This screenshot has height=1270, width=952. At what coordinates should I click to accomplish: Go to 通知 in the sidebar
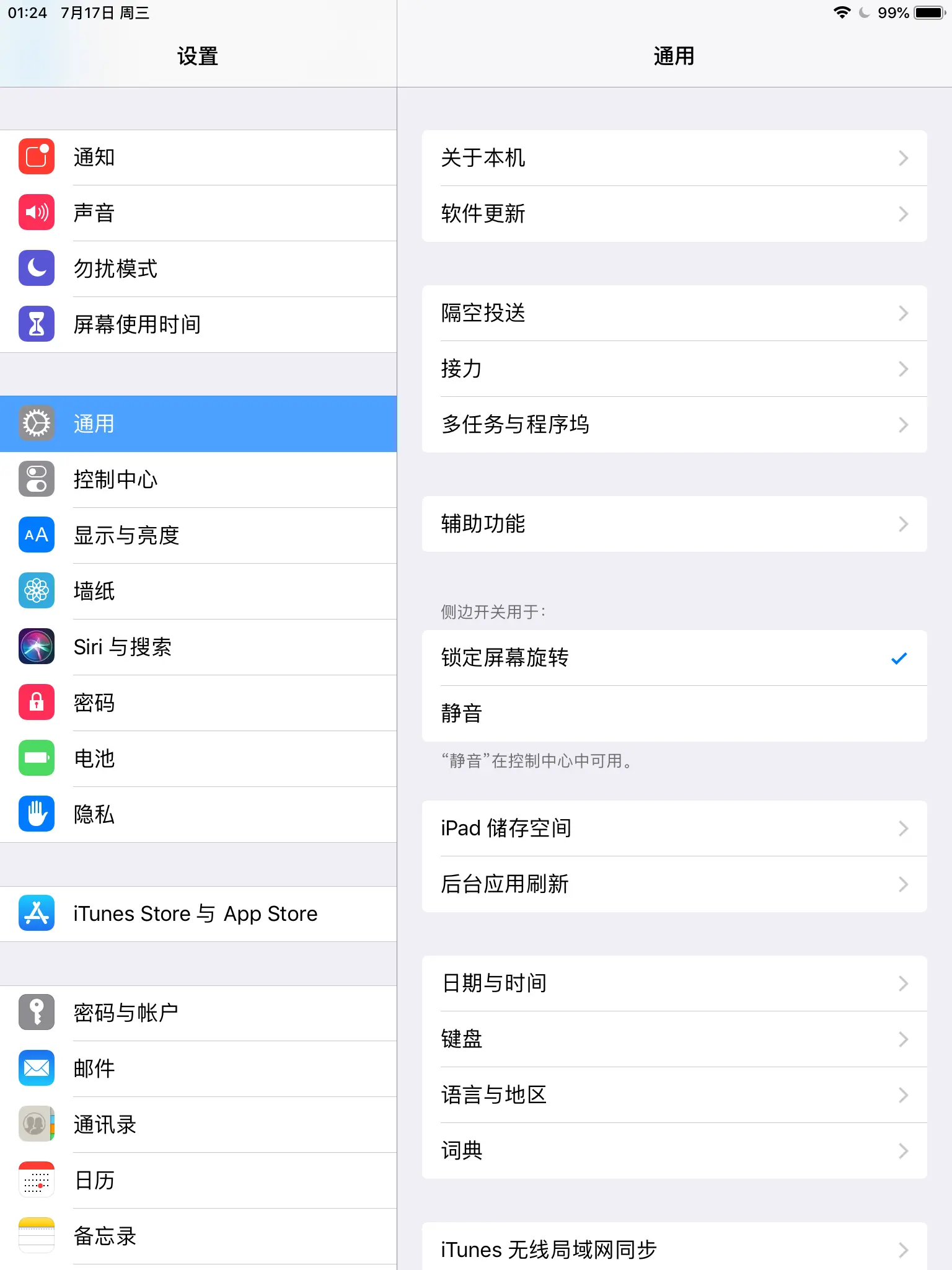(198, 158)
